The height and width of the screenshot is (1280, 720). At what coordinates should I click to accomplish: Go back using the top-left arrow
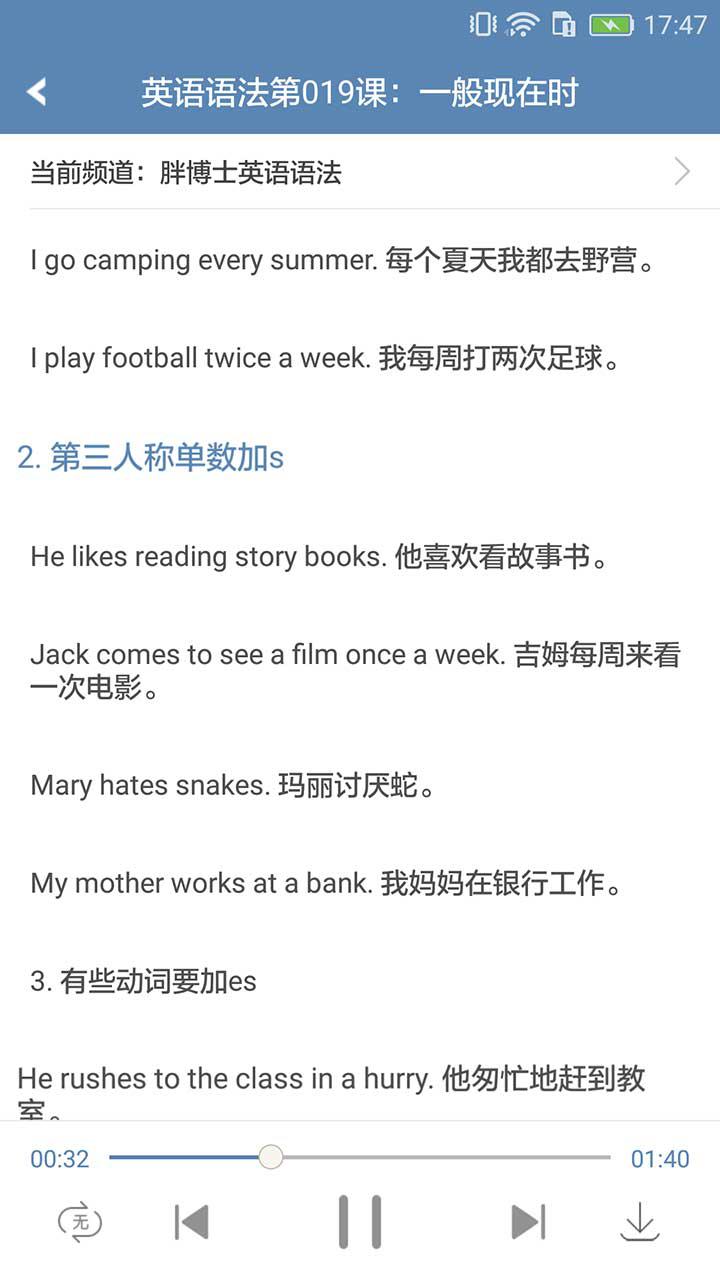[x=37, y=93]
